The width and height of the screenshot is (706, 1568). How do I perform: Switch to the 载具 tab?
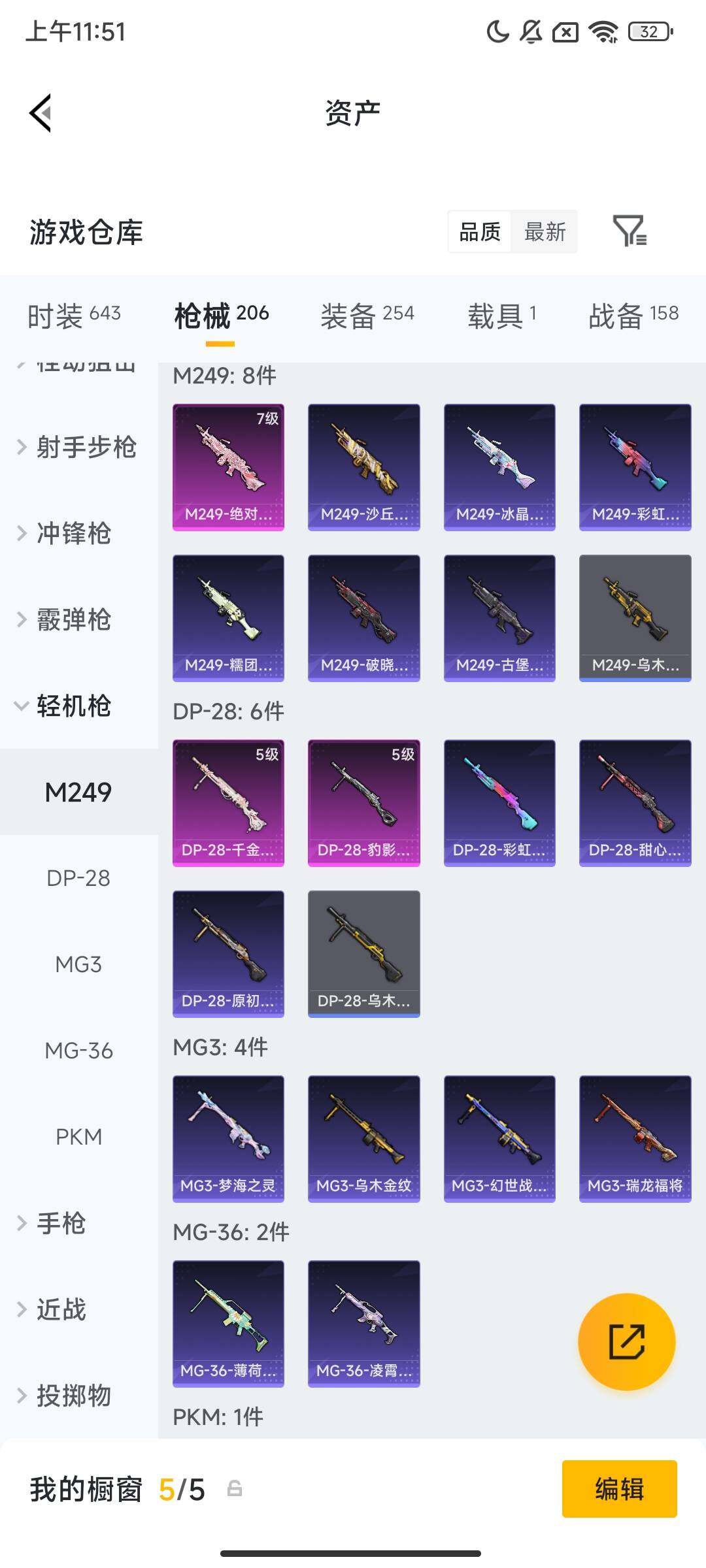click(501, 316)
